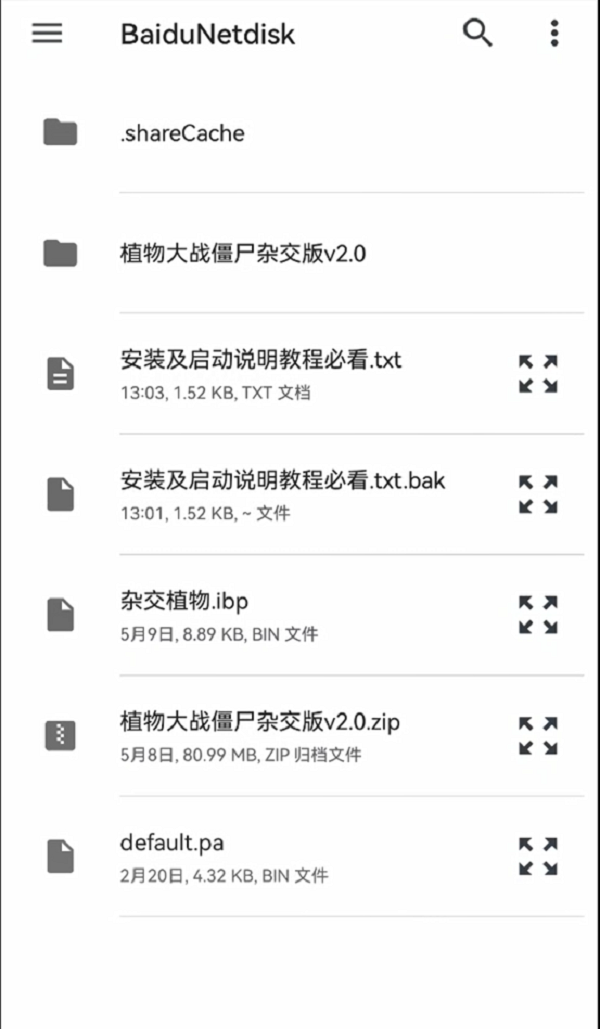
Task: Tap expand icon beside 安装及启动说明教程必看.txt
Action: 538,374
